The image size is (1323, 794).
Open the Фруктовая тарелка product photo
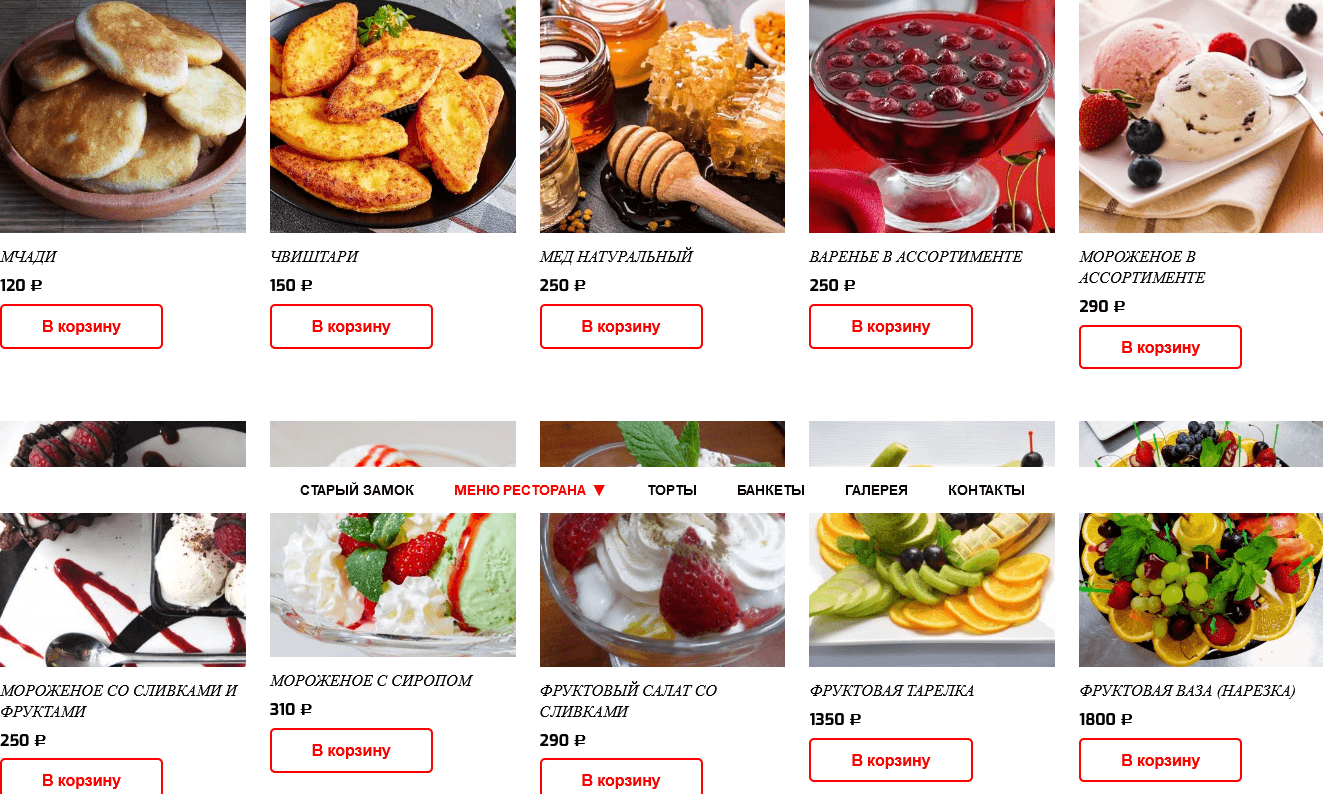click(x=931, y=590)
